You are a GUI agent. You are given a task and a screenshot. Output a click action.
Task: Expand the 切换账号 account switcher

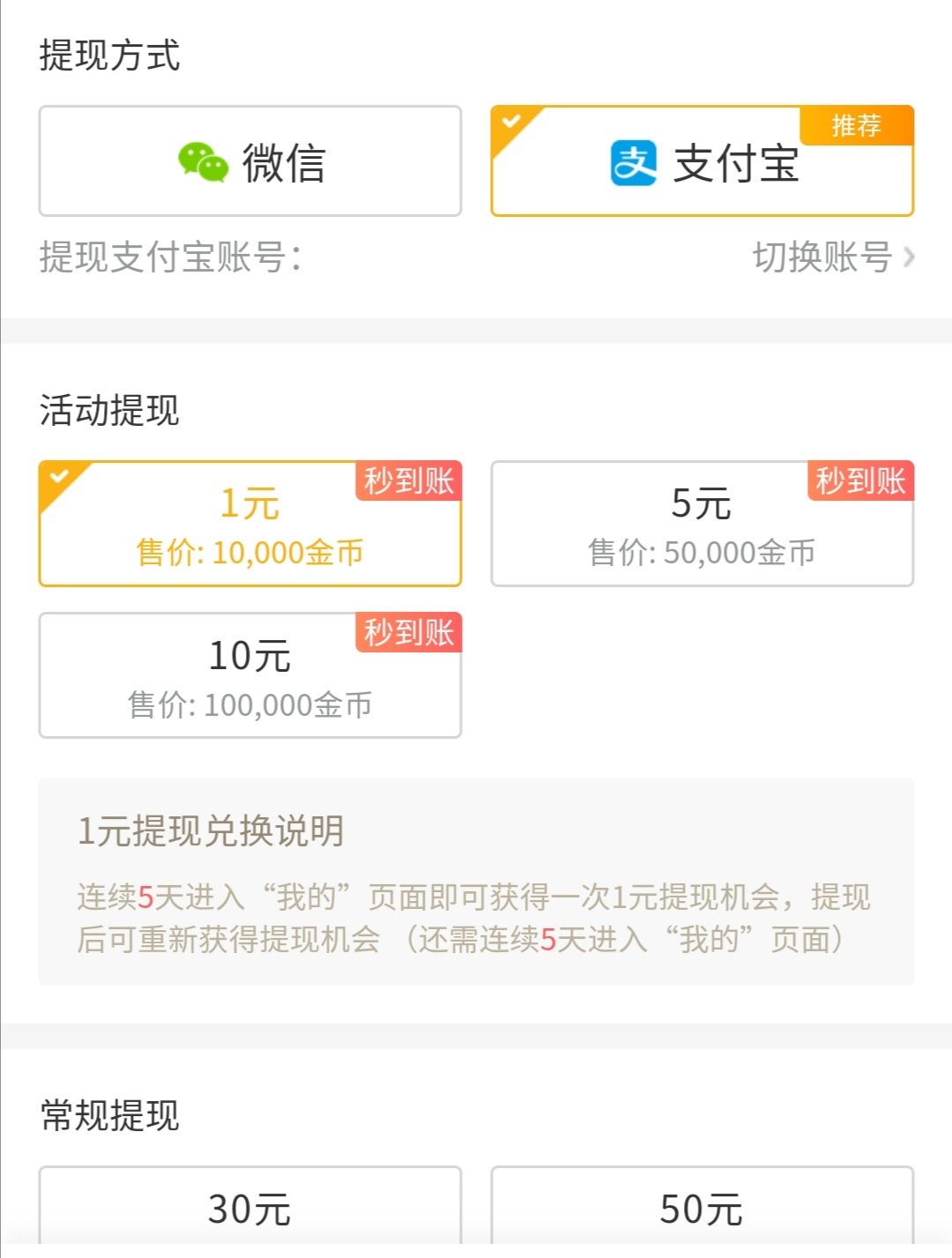pos(820,259)
